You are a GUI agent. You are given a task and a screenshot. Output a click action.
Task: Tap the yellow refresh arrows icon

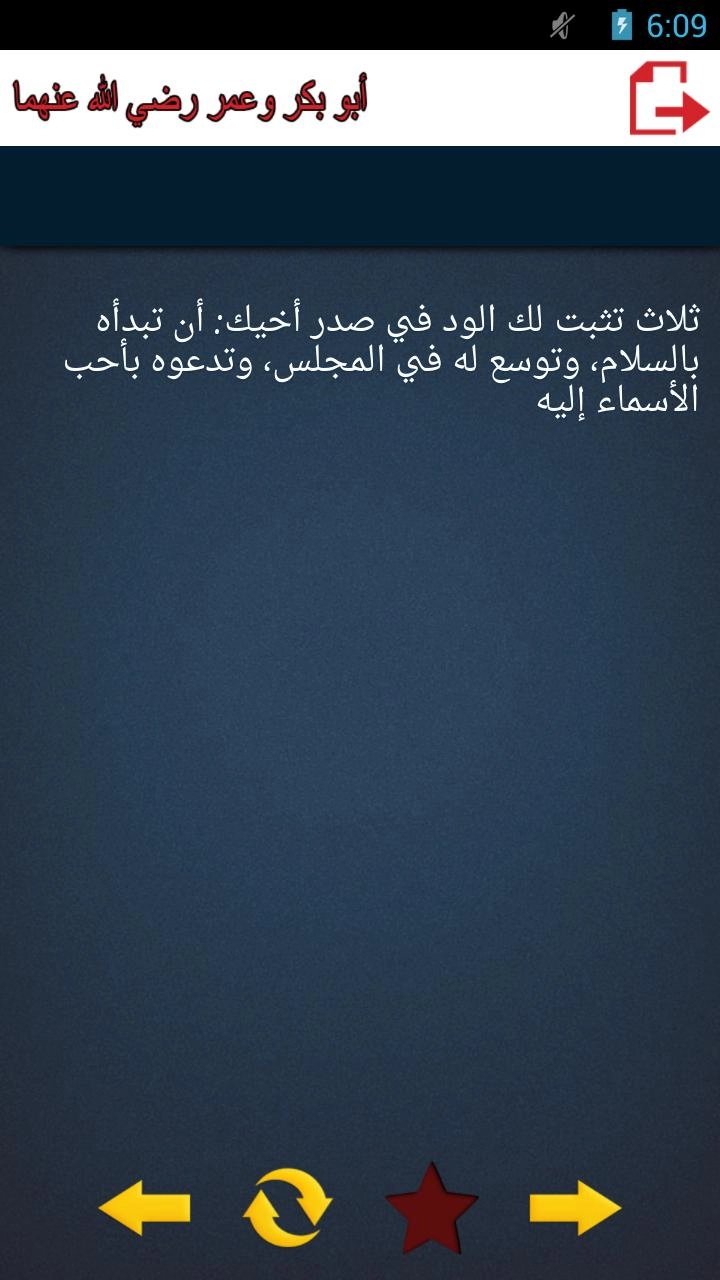288,1208
